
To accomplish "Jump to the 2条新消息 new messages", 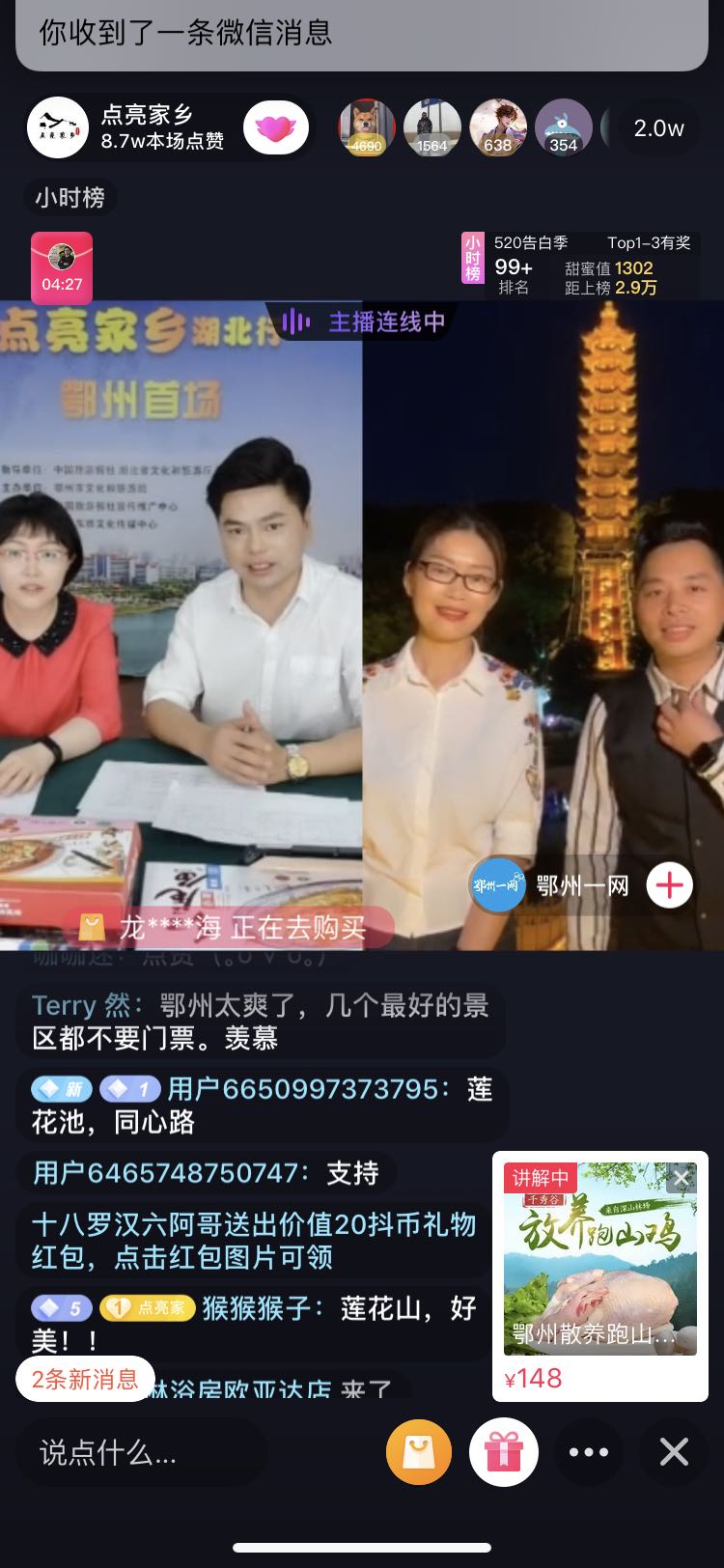I will [85, 1379].
